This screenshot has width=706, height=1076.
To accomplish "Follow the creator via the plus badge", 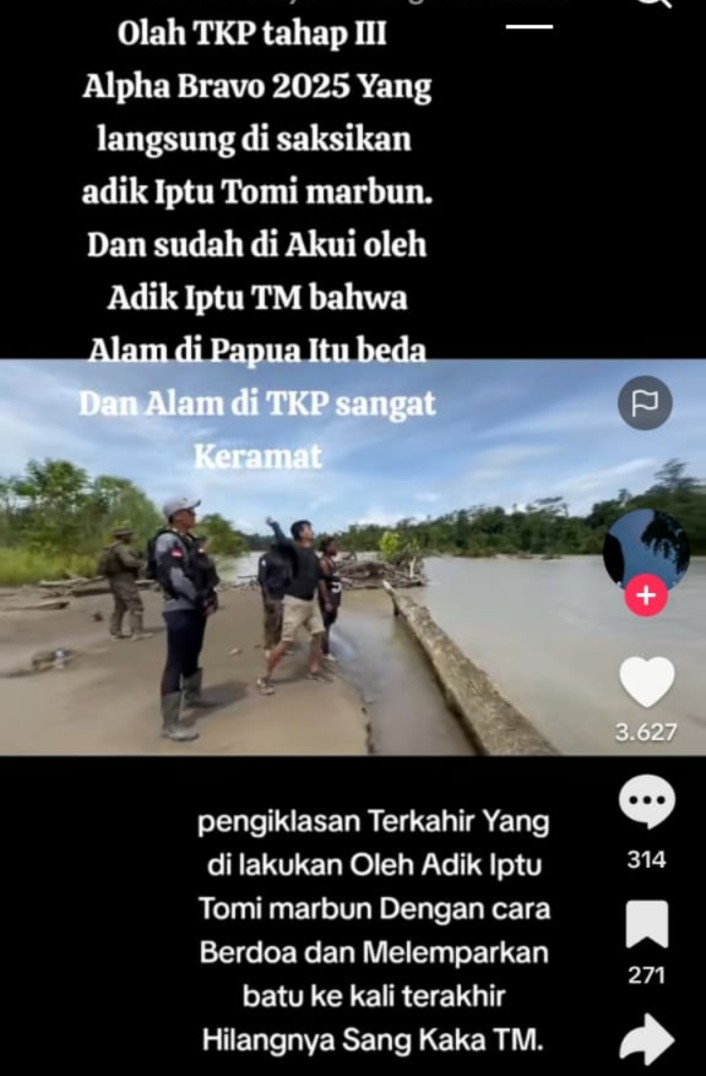I will pos(646,596).
